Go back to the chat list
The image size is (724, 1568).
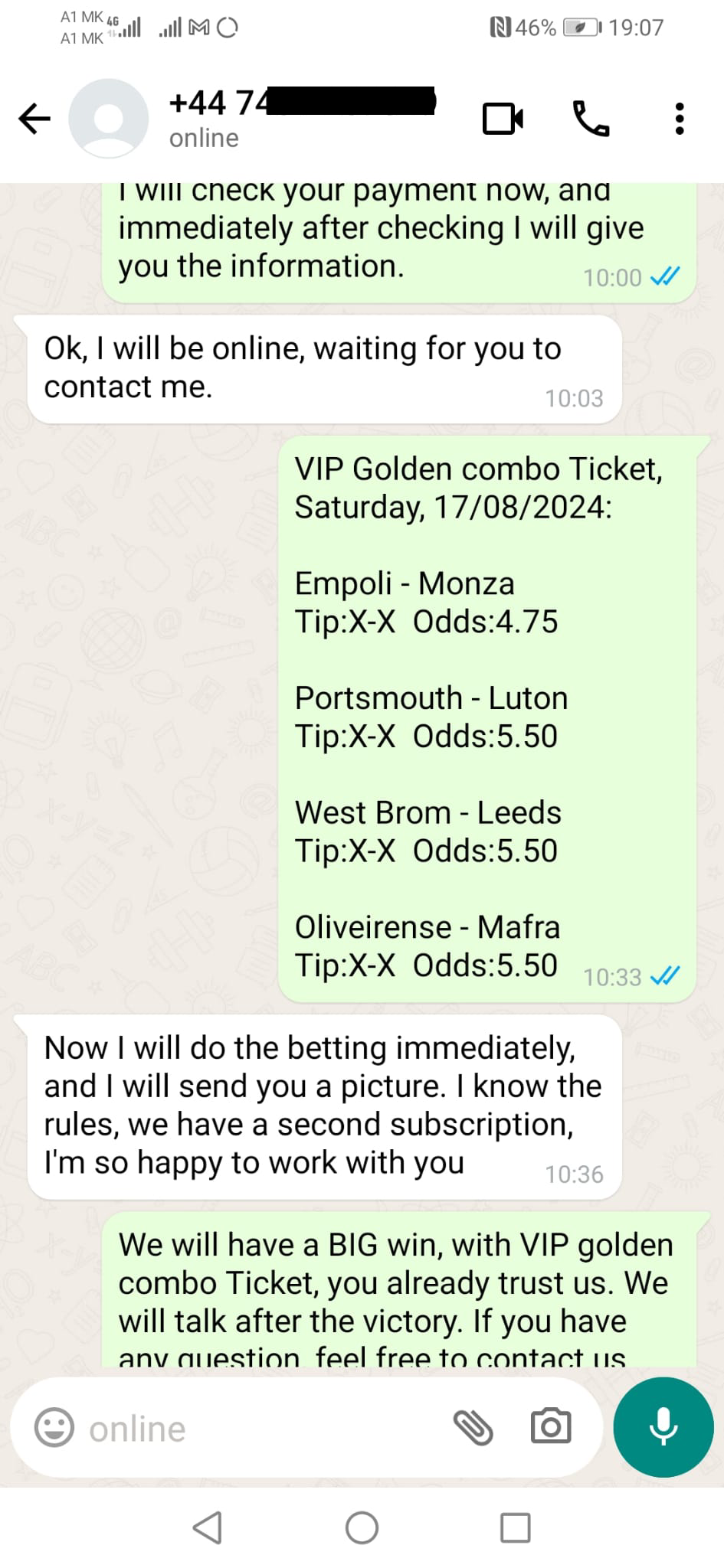coord(34,119)
